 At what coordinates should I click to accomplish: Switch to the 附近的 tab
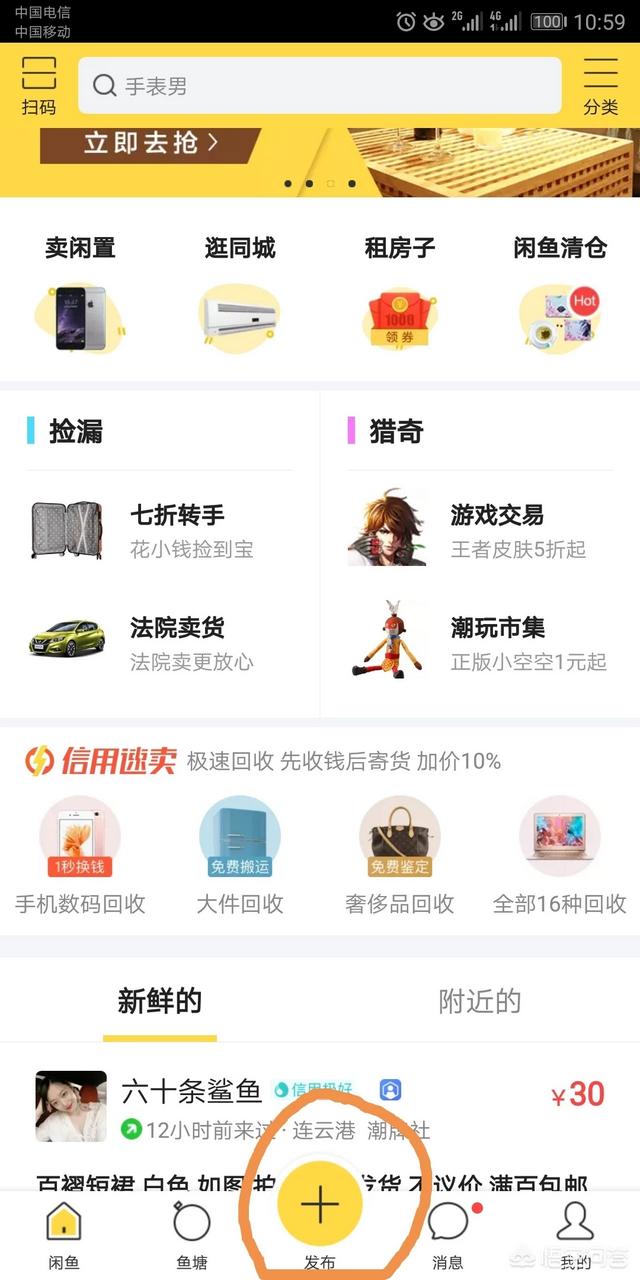tap(480, 1001)
